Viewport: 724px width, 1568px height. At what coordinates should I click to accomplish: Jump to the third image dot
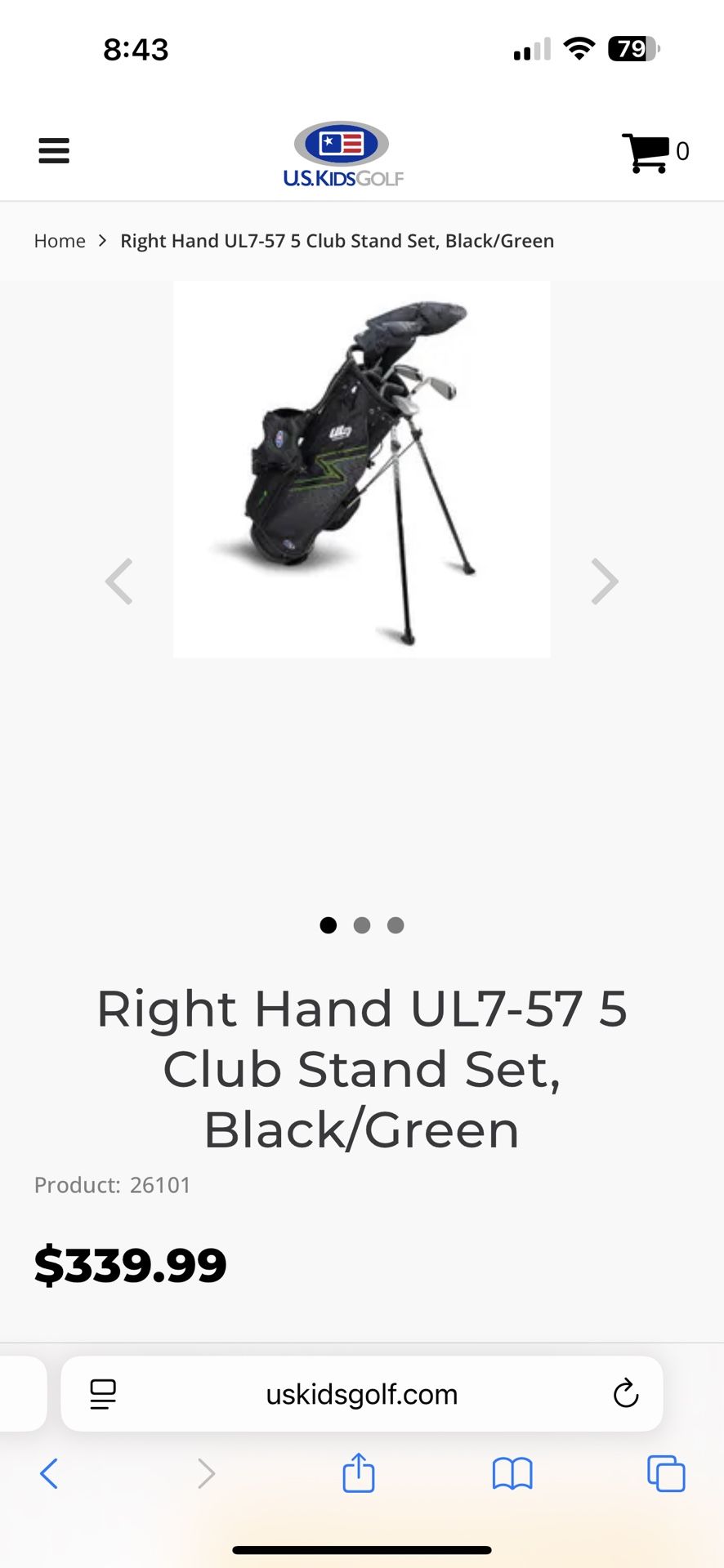click(396, 925)
